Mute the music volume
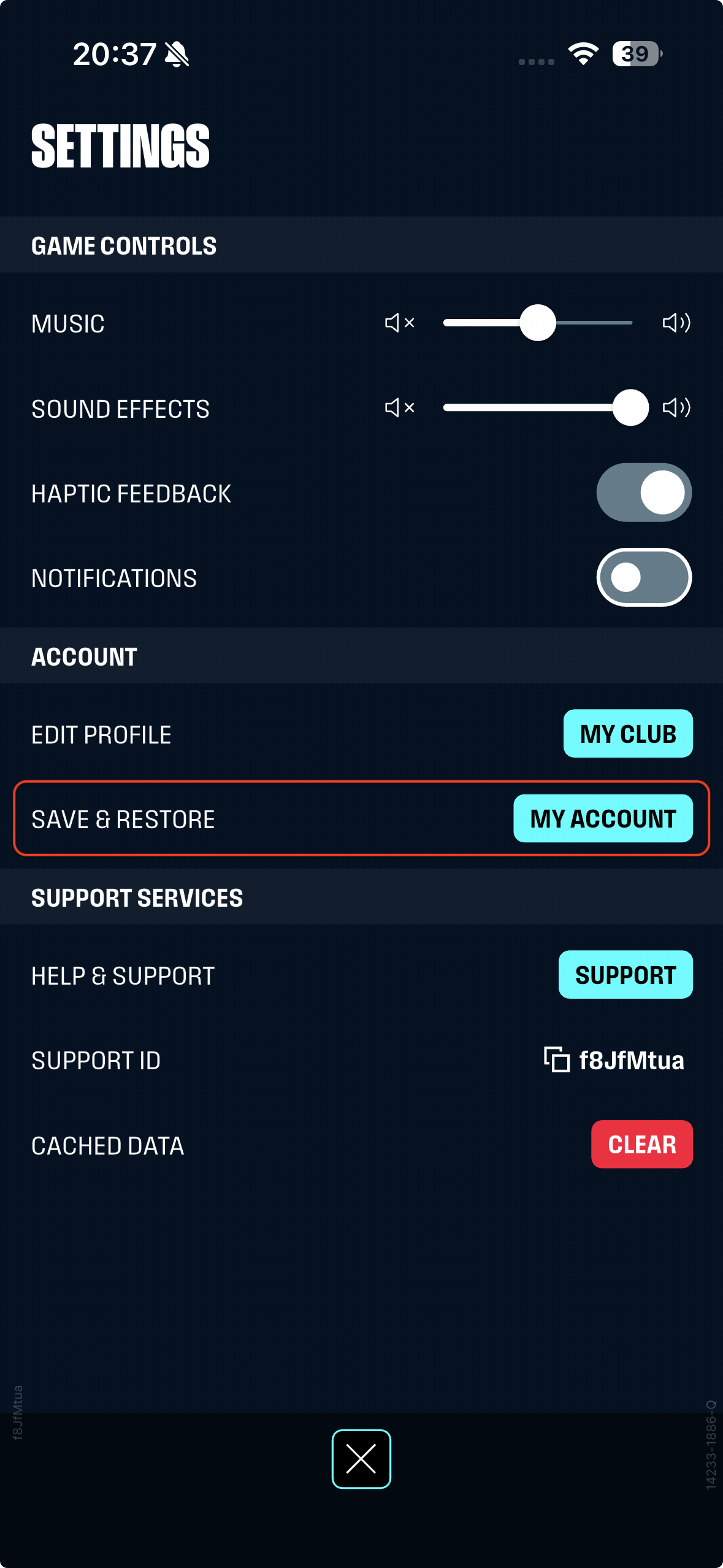The height and width of the screenshot is (1568, 723). [x=399, y=323]
